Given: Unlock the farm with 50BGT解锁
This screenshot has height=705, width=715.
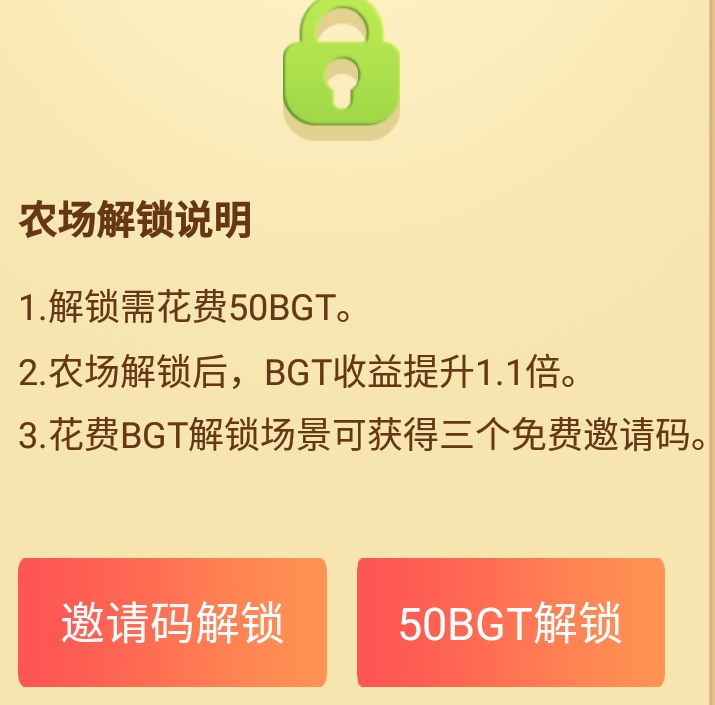Looking at the screenshot, I should pyautogui.click(x=510, y=622).
